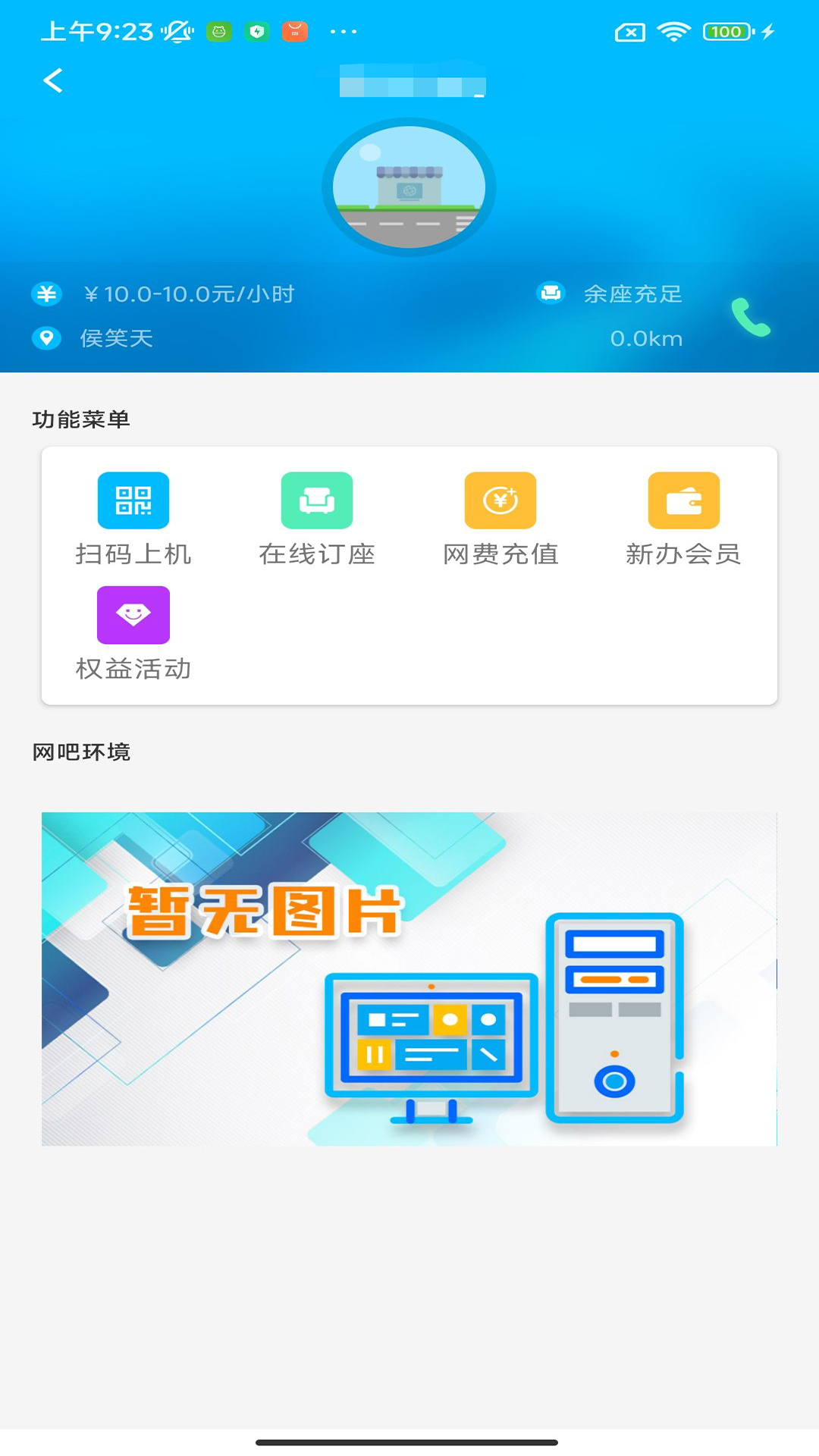Open 扫码上机 scan-to-login

(133, 519)
